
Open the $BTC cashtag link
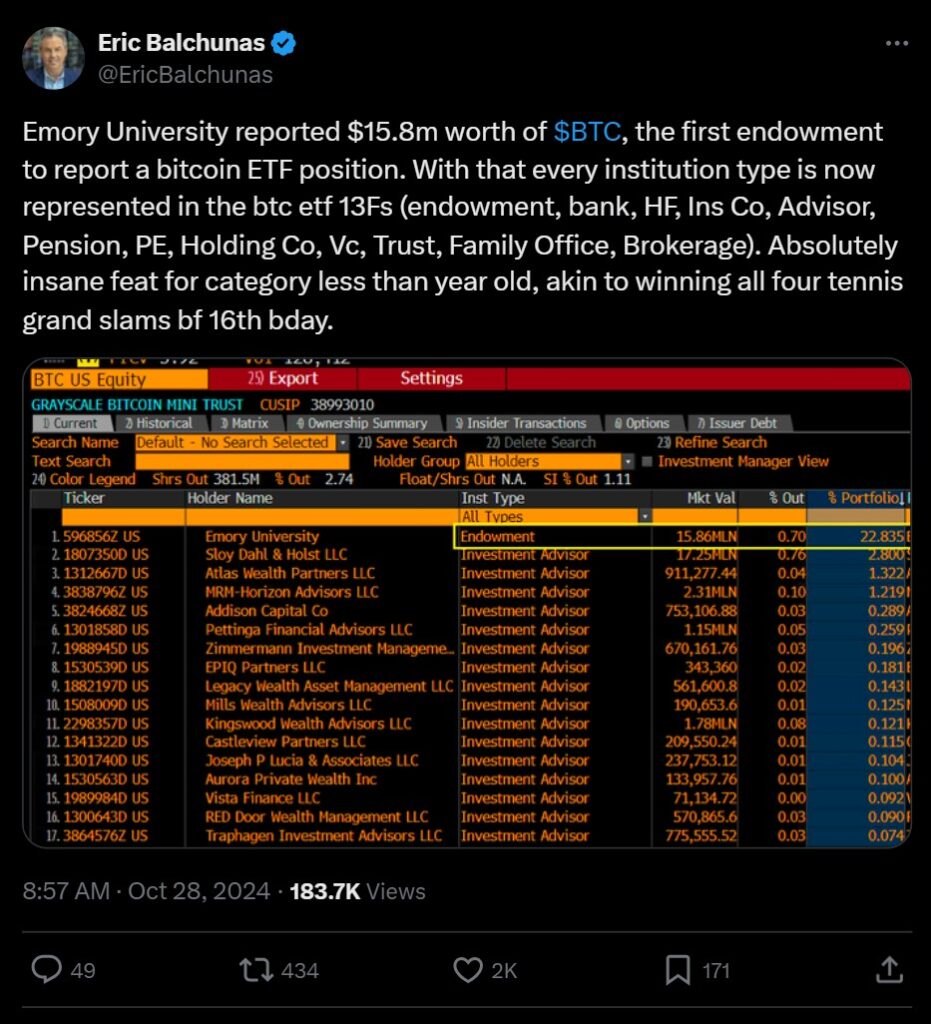pos(588,132)
